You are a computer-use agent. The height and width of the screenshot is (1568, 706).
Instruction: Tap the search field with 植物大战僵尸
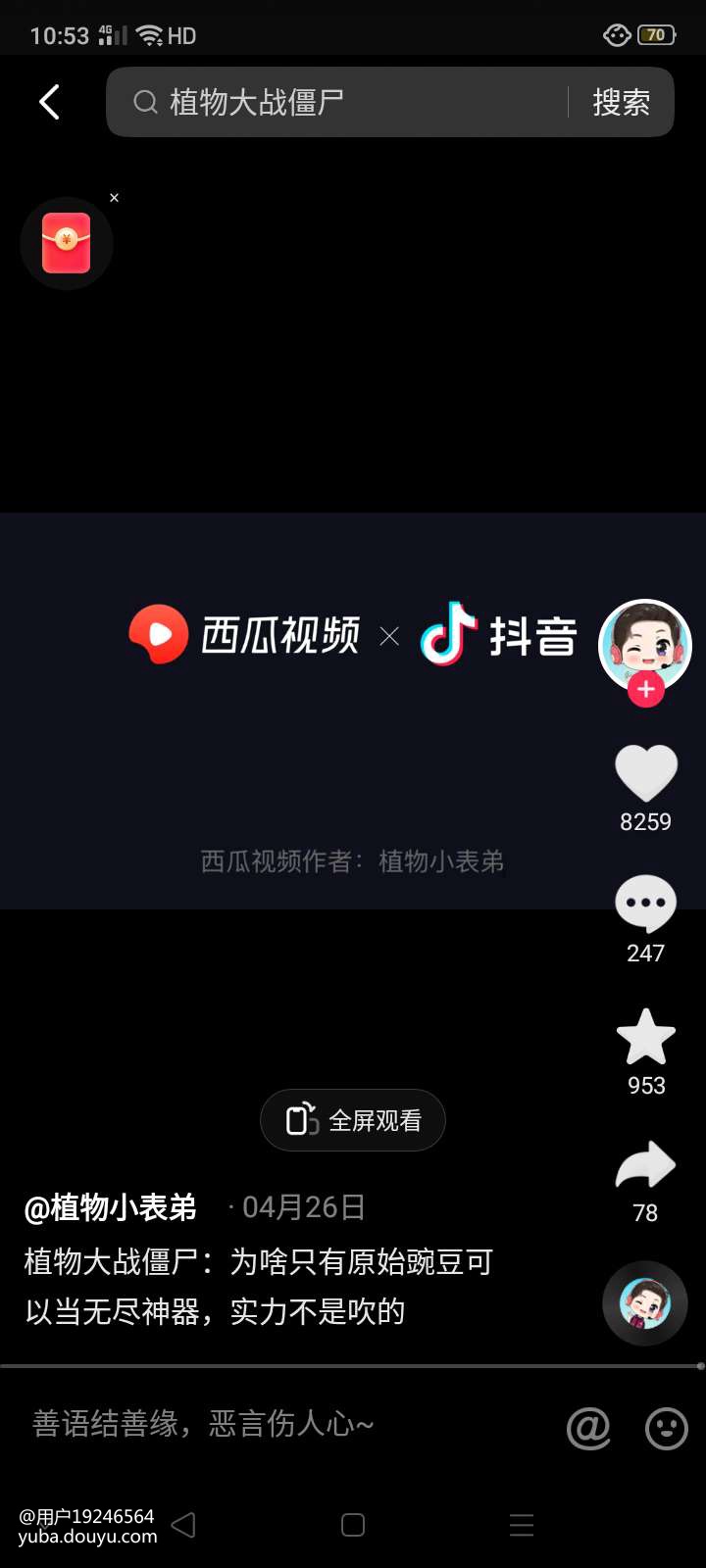[x=333, y=102]
